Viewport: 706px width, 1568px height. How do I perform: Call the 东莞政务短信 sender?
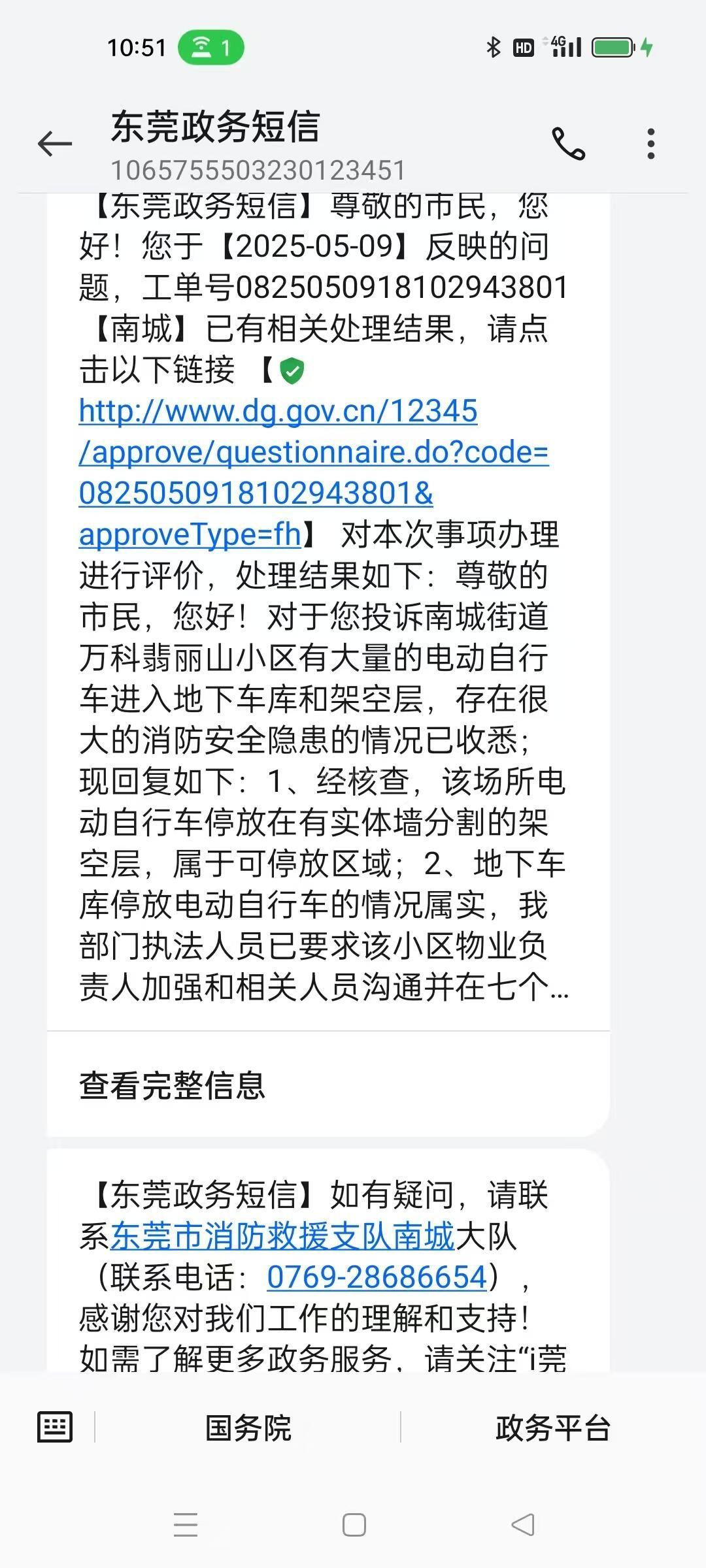click(x=568, y=144)
